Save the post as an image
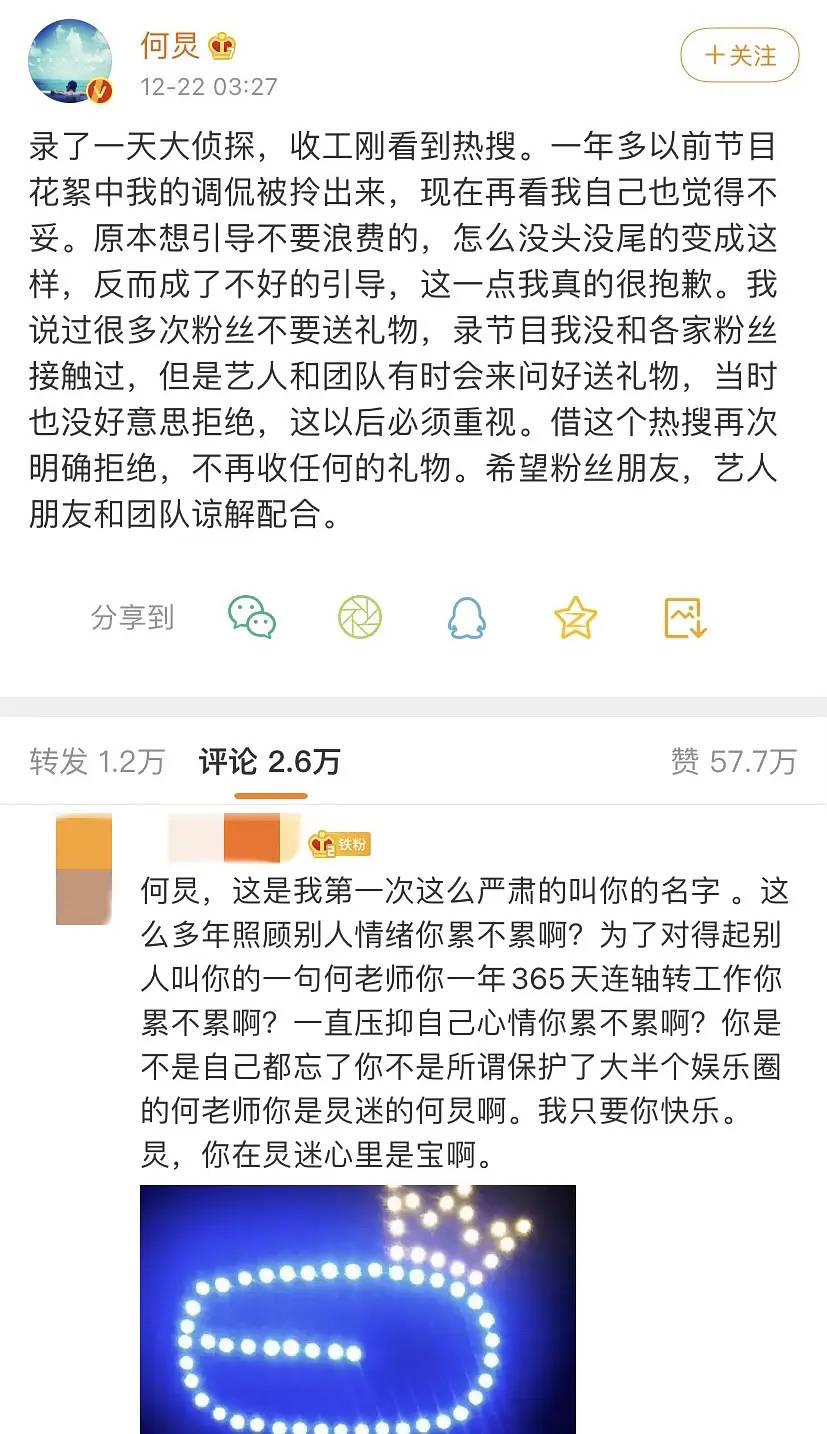827x1434 pixels. coord(685,617)
